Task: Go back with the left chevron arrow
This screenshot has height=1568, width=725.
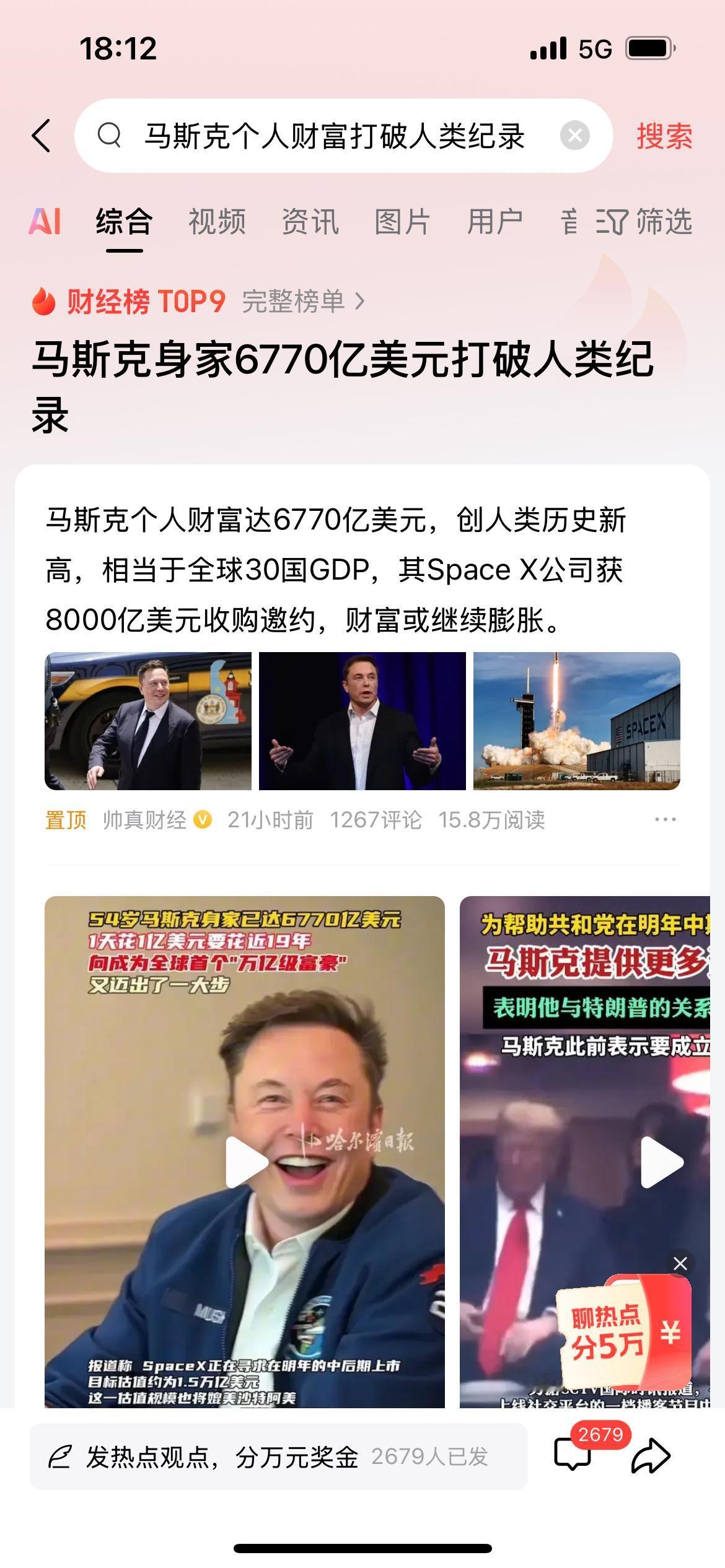Action: click(x=41, y=136)
